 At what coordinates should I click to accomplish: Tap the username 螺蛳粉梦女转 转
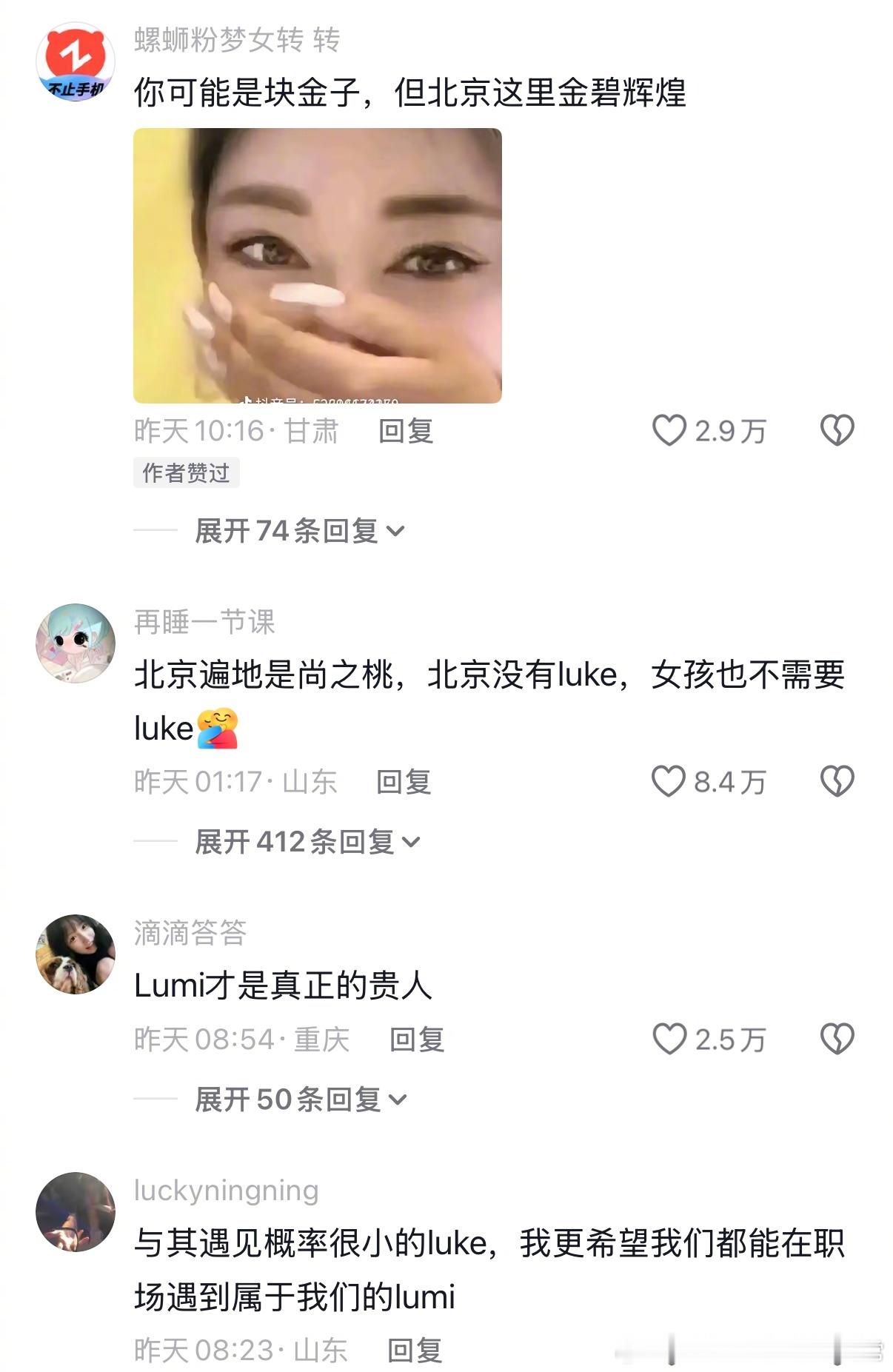[x=237, y=40]
